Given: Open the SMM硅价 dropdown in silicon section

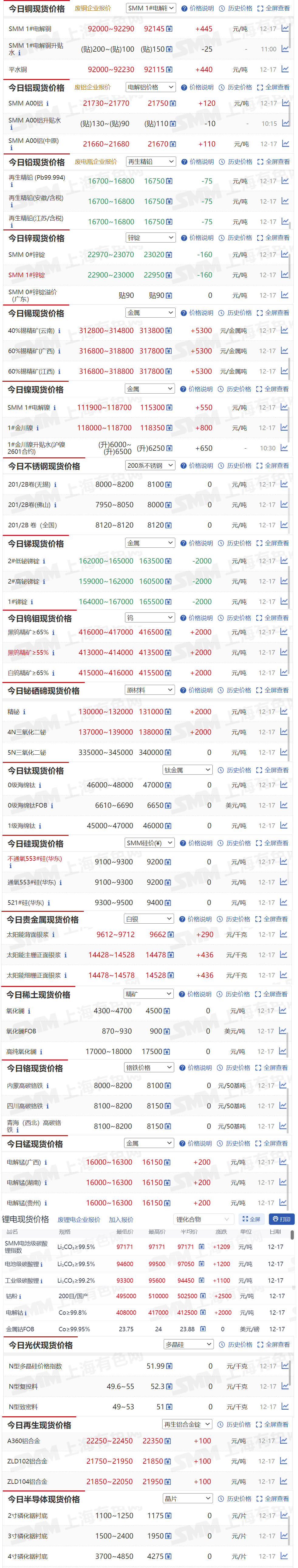Looking at the screenshot, I should (150, 843).
